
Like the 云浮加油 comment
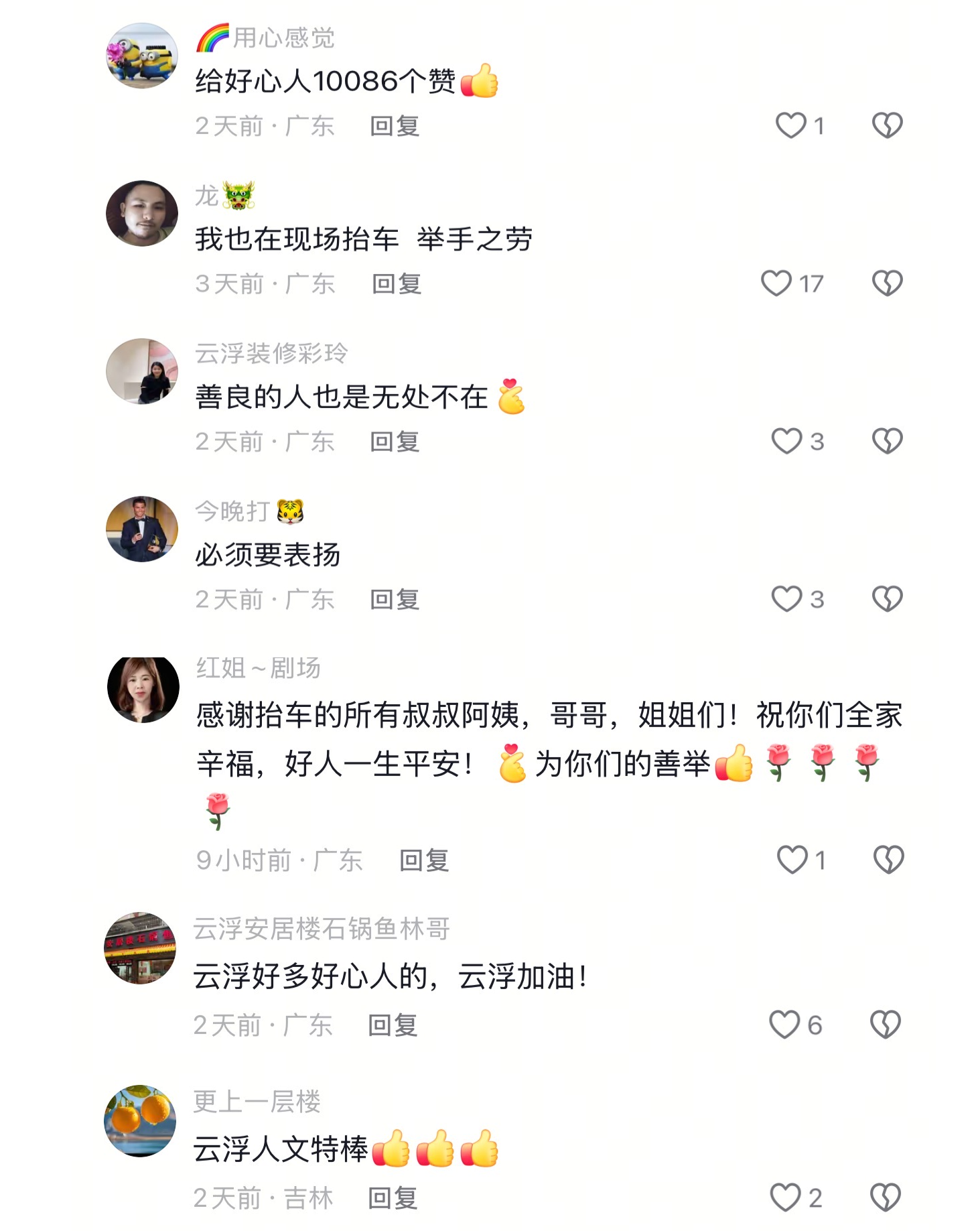[784, 1025]
